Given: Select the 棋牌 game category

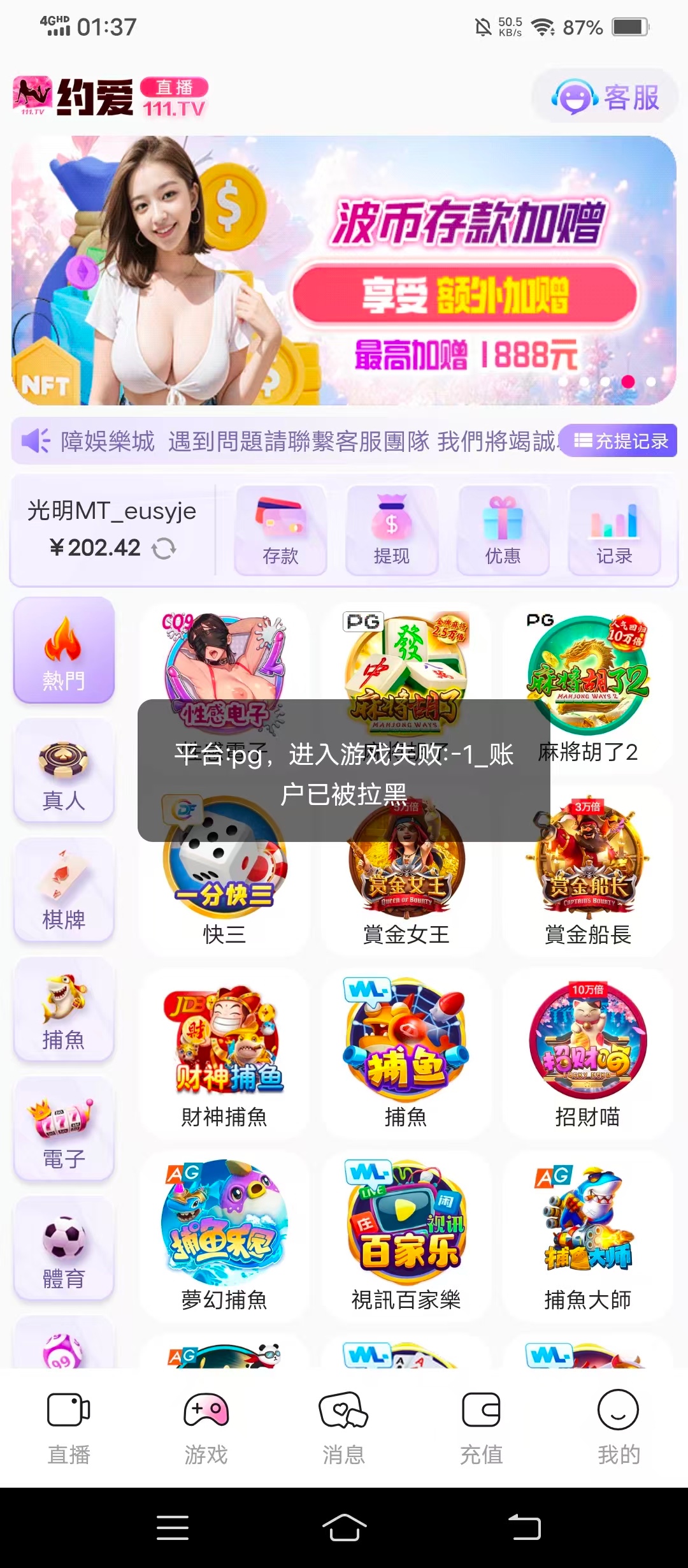Looking at the screenshot, I should coord(64,890).
